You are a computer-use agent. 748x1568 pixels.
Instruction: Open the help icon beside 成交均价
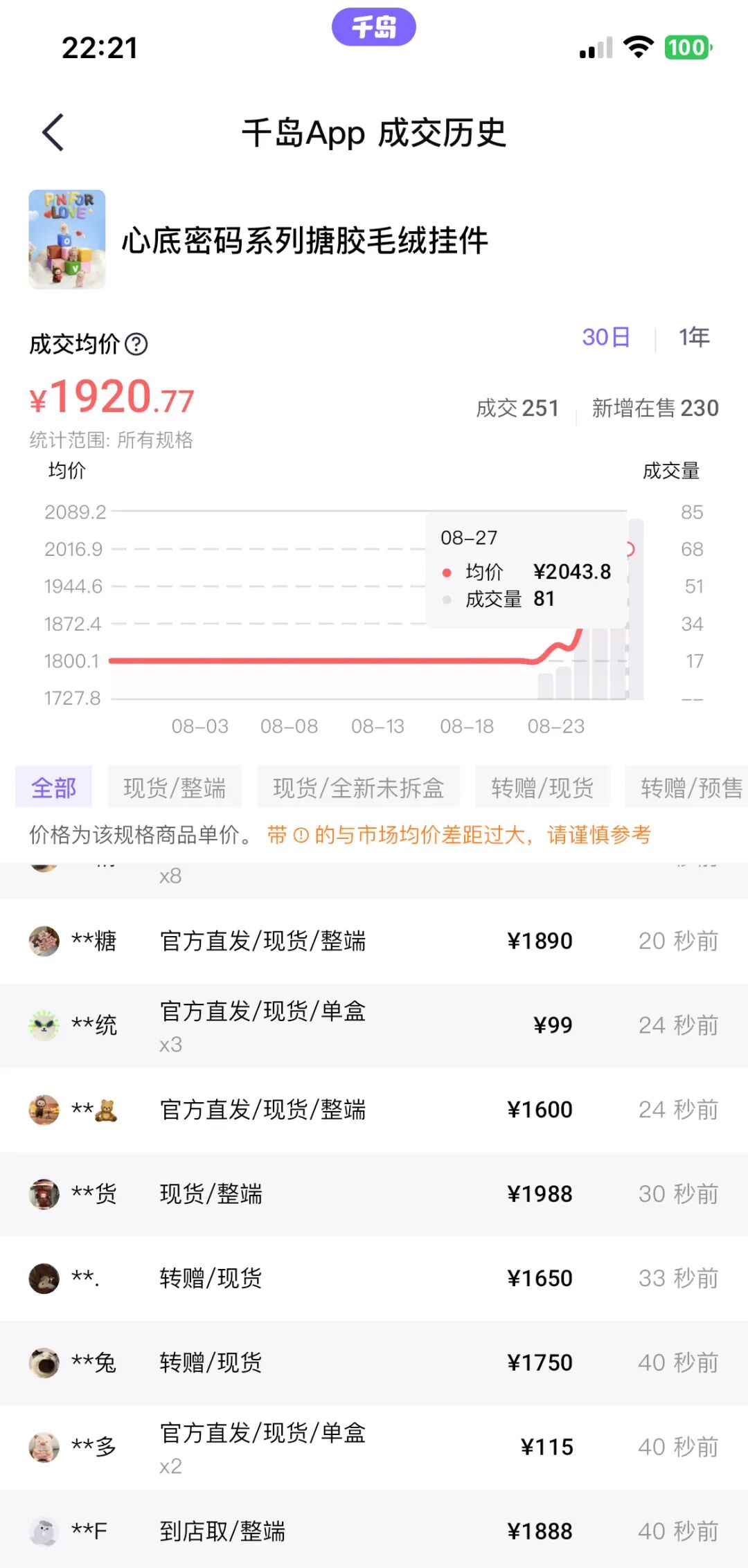coord(136,344)
